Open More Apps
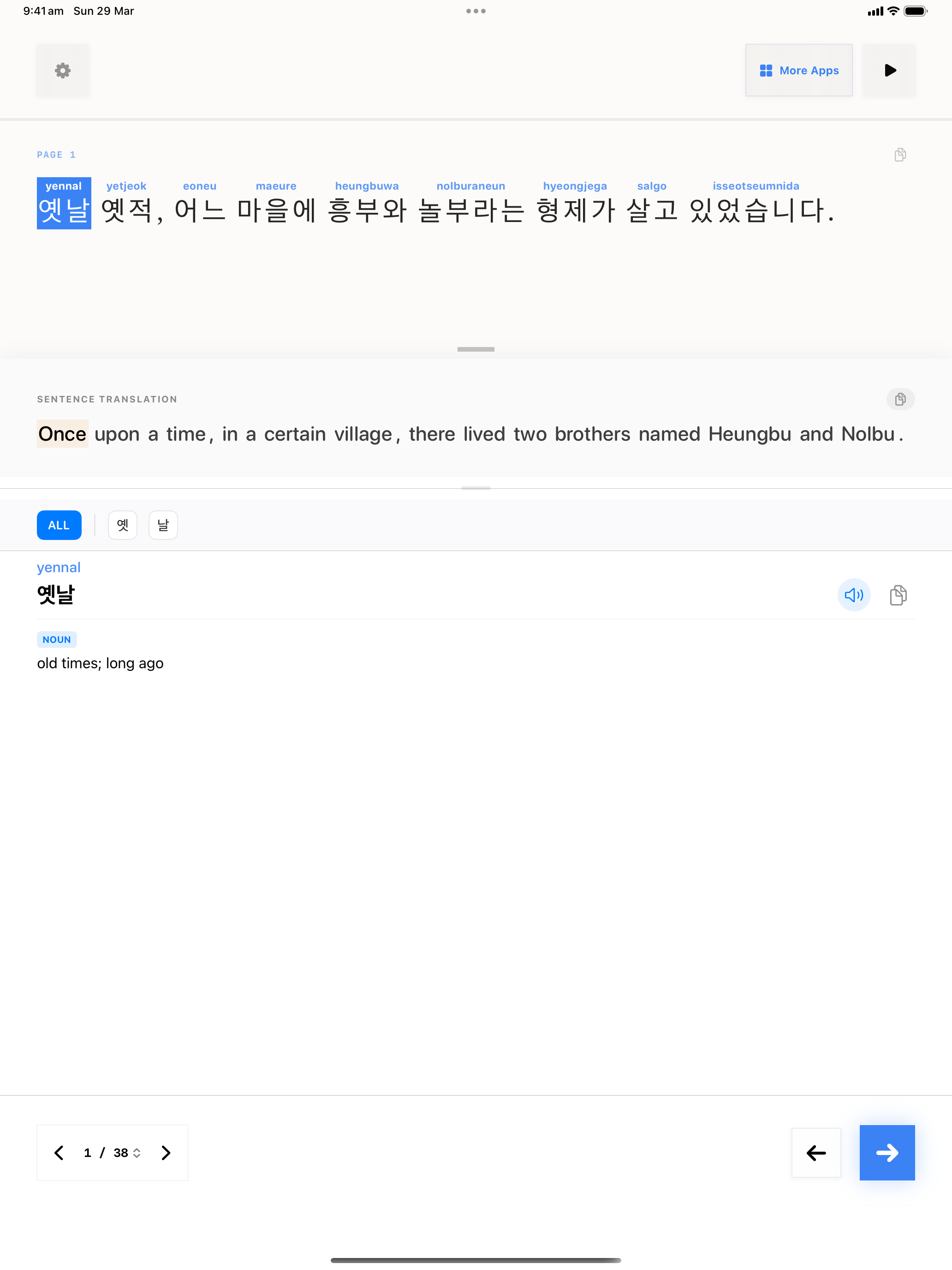This screenshot has width=952, height=1270. click(x=798, y=71)
